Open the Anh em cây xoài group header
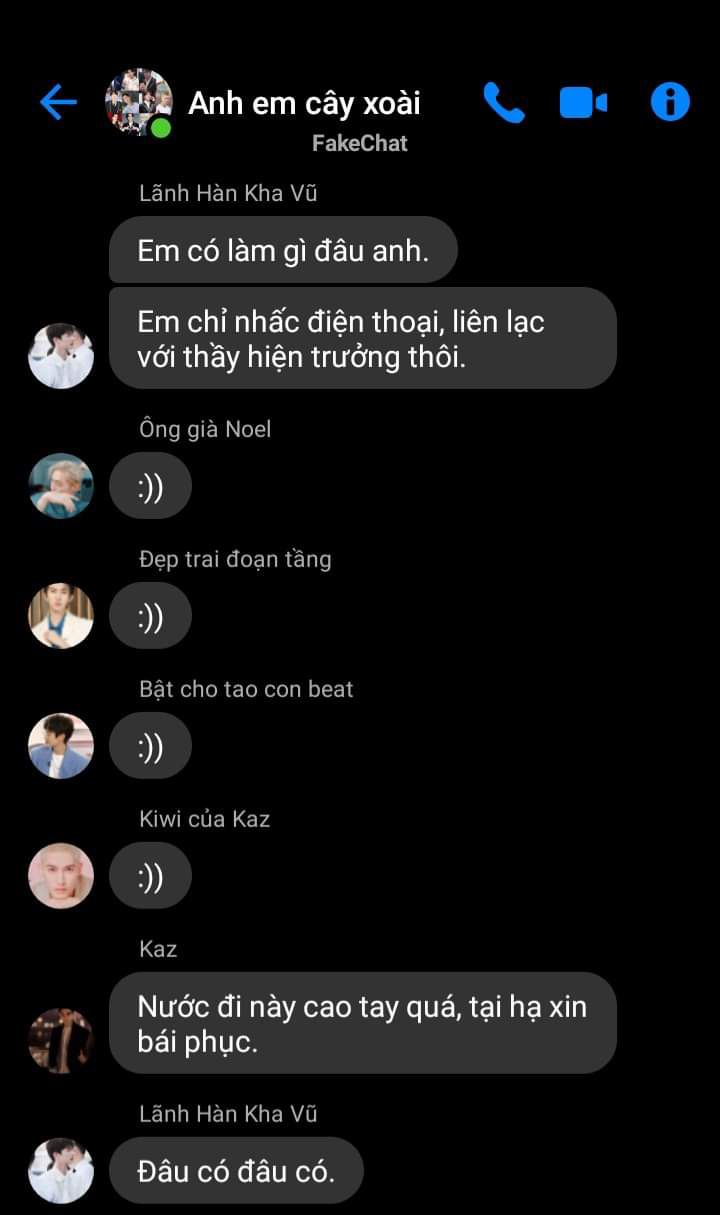The image size is (720, 1215). click(x=304, y=103)
